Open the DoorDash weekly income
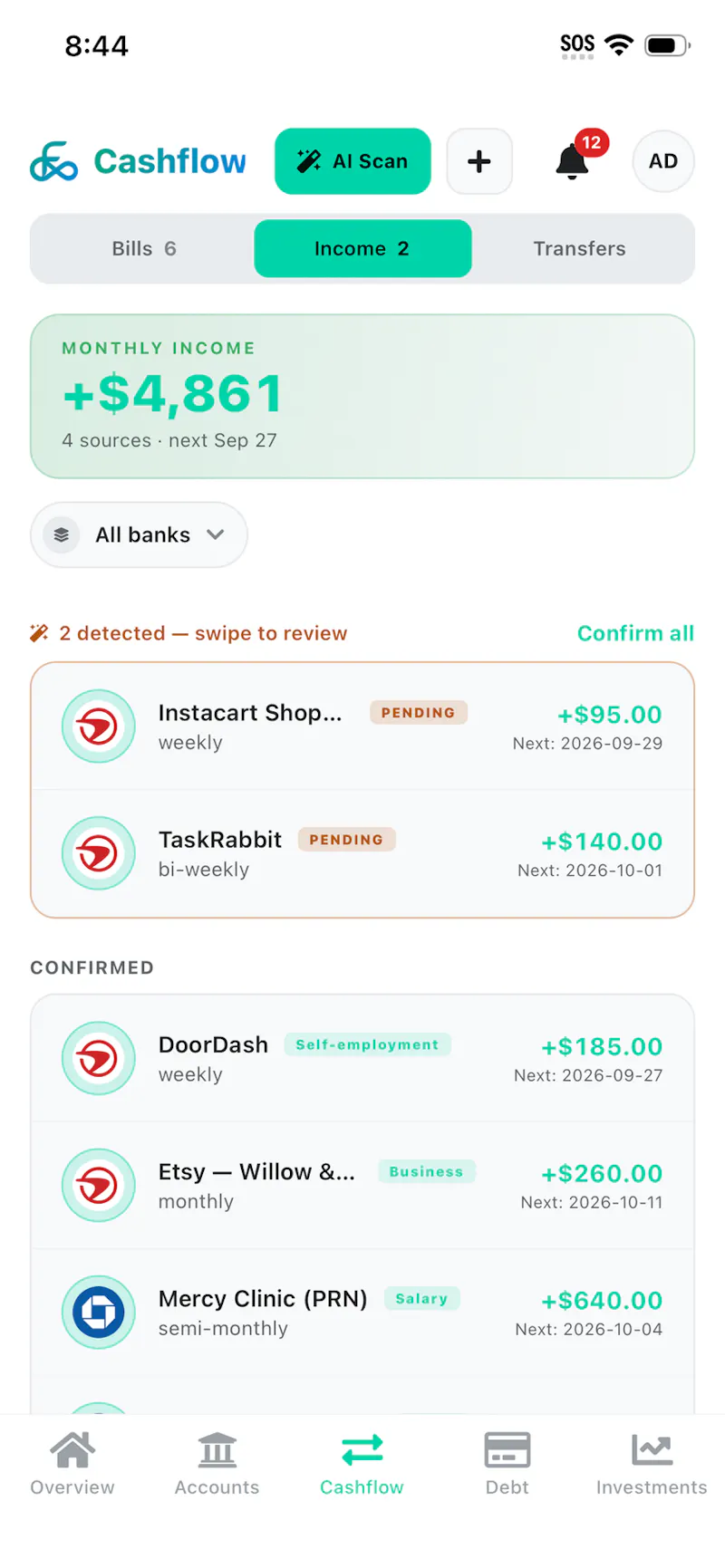This screenshot has width=725, height=1568. click(x=362, y=1058)
